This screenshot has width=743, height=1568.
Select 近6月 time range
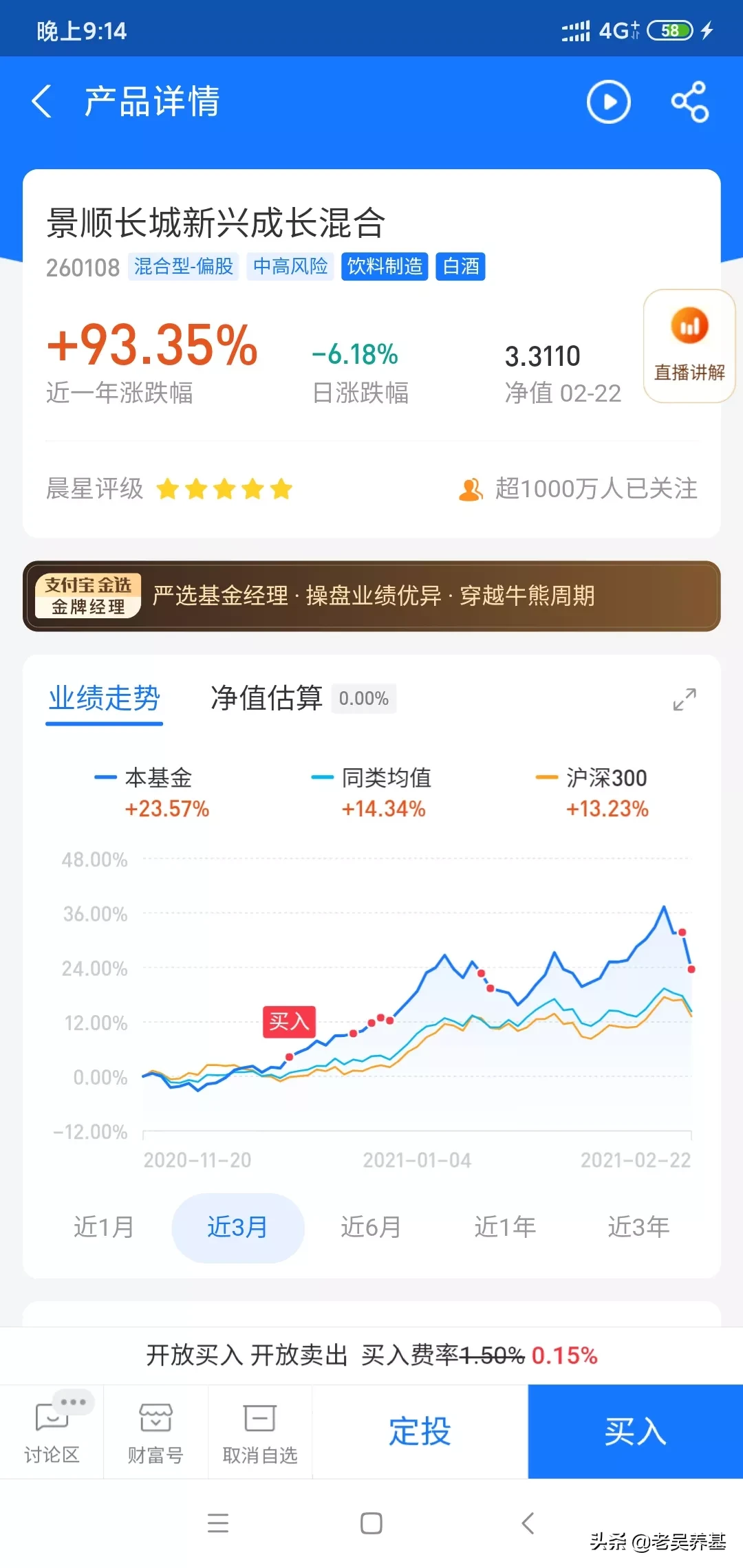pyautogui.click(x=371, y=1228)
